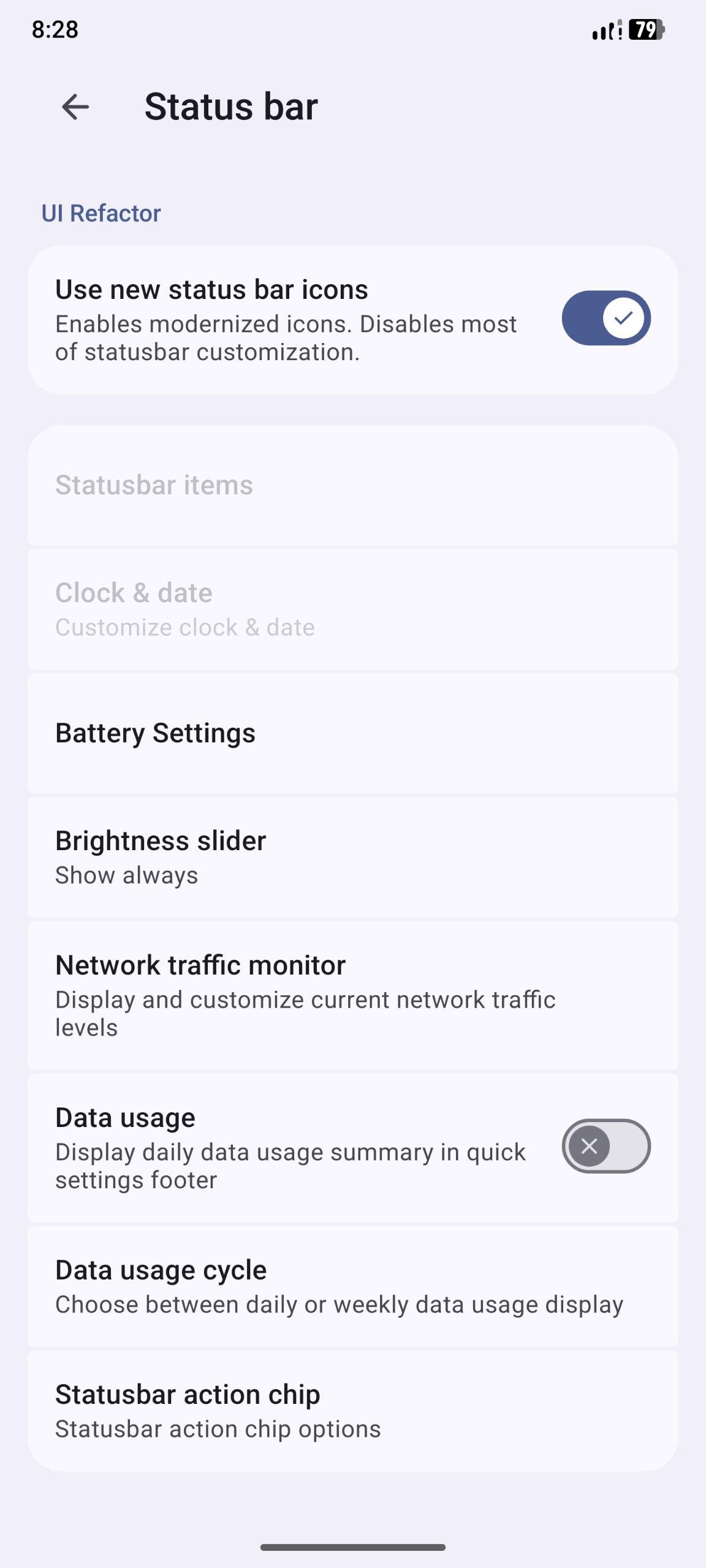Image resolution: width=706 pixels, height=1568 pixels.
Task: Open Data usage cycle options
Action: [x=352, y=1286]
